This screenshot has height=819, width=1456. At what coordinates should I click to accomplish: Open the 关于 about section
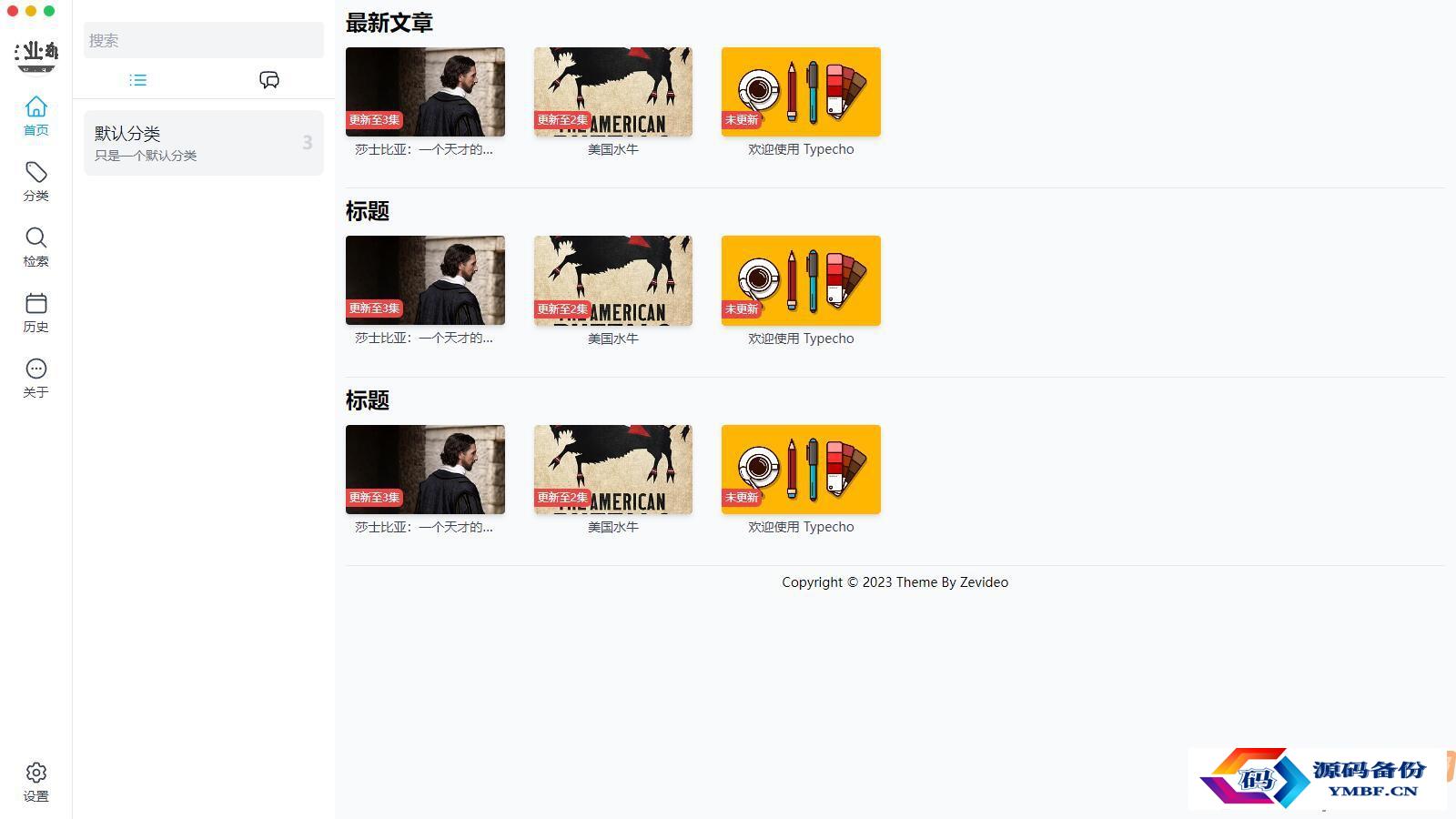point(35,378)
